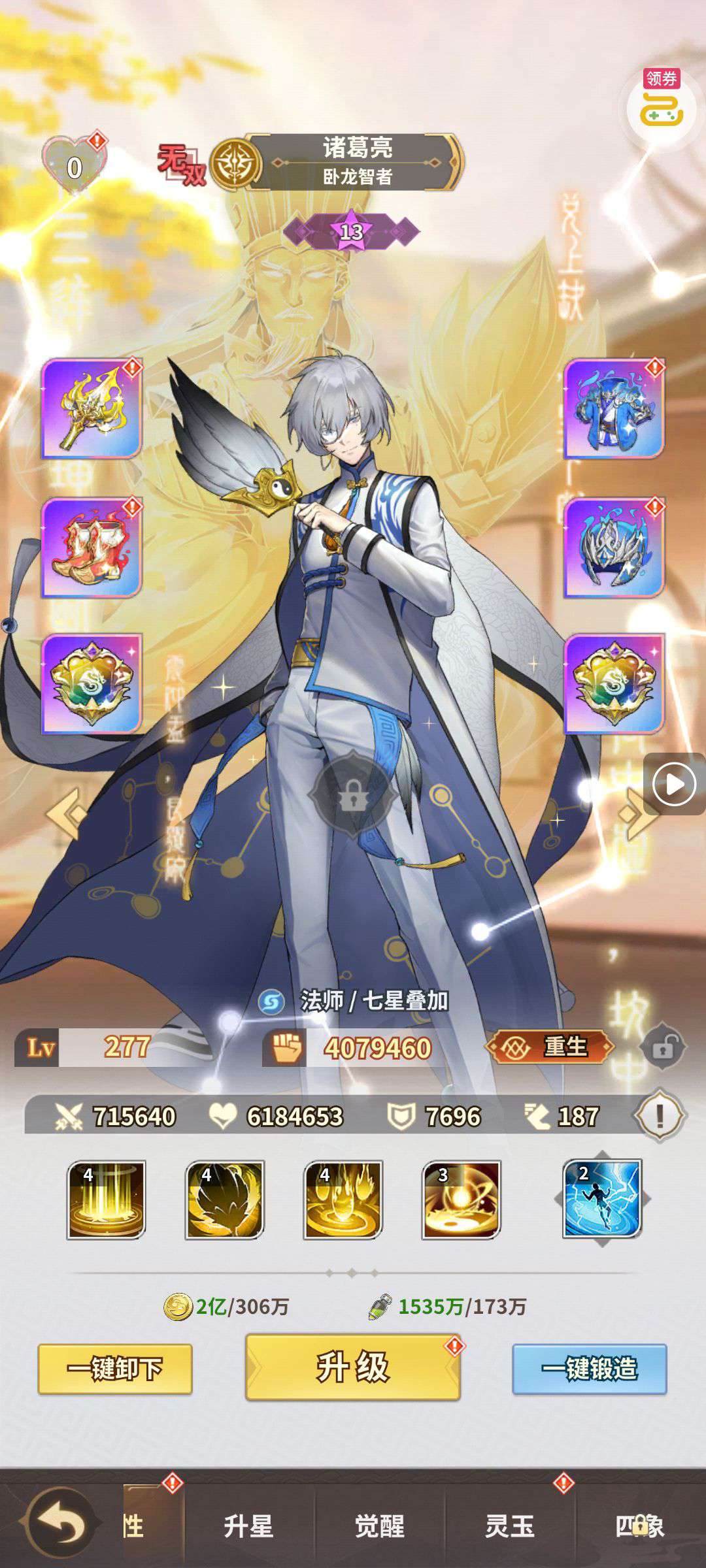
Task: Open the red boots equipment slot
Action: 92,547
